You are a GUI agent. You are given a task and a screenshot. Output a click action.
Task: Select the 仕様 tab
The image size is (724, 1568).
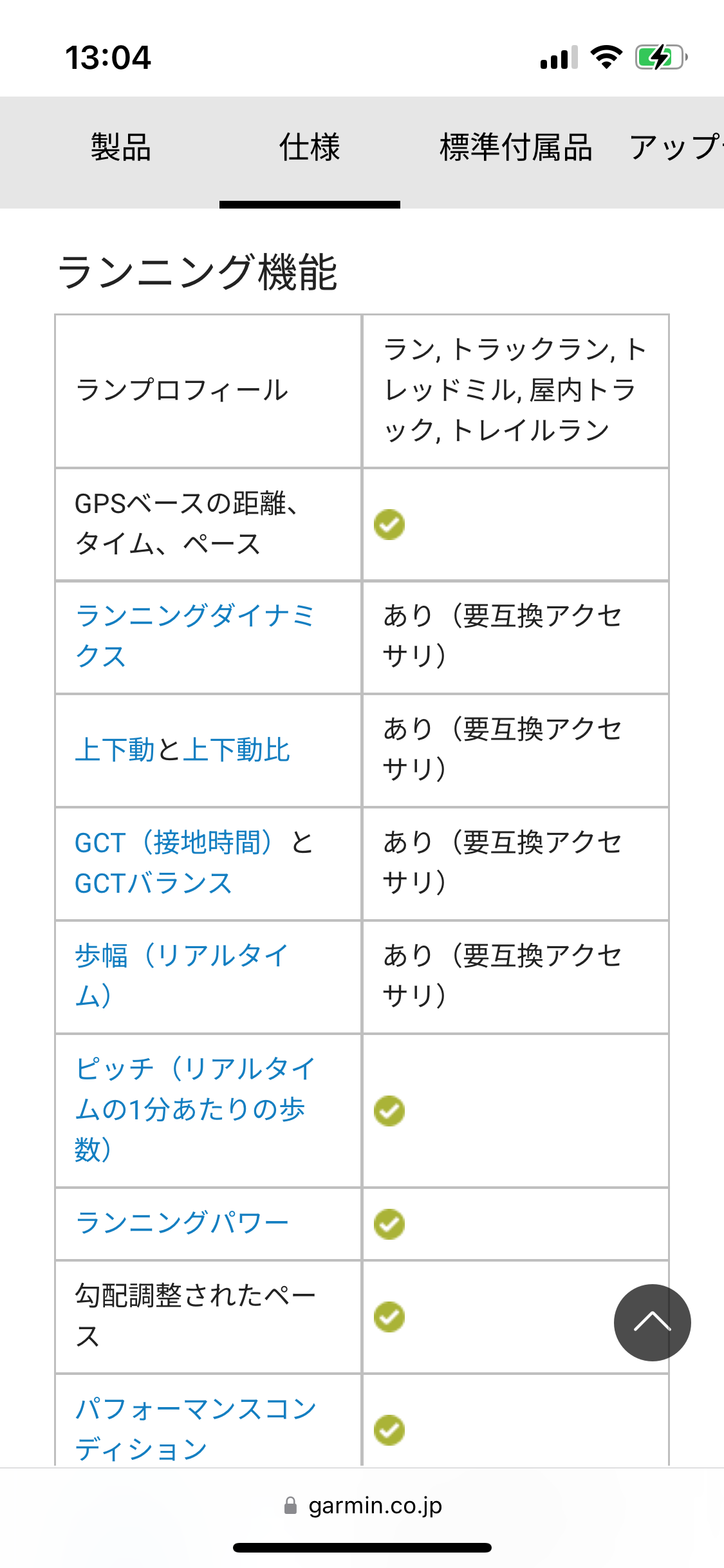(x=310, y=147)
